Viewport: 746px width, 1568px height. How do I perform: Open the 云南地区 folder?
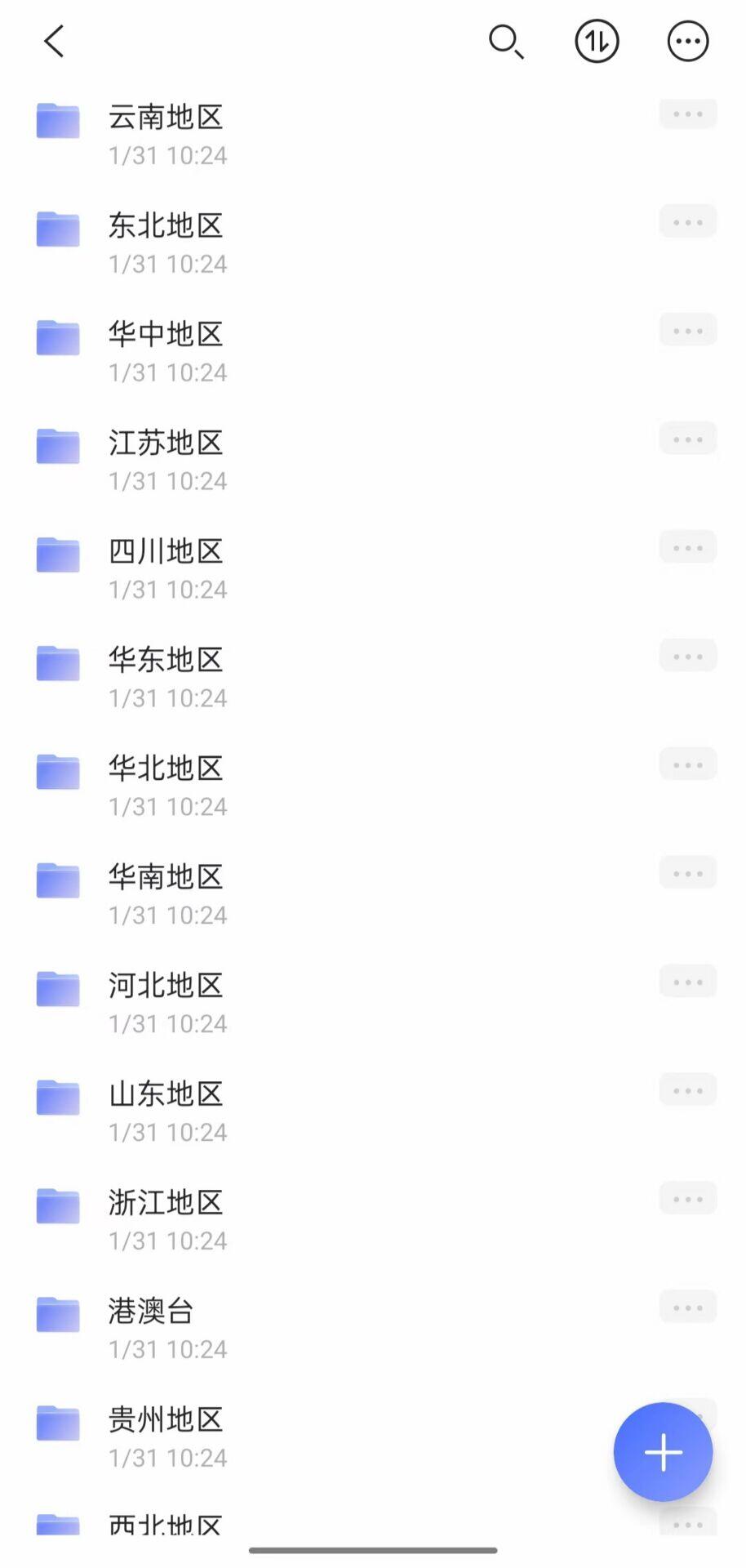[166, 118]
